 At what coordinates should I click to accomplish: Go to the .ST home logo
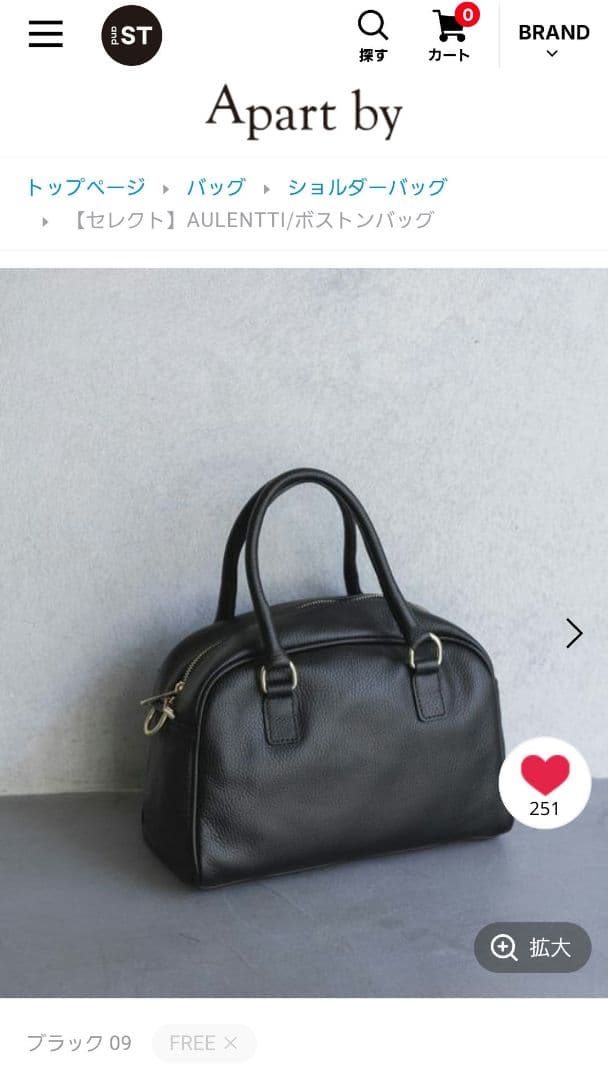pyautogui.click(x=131, y=35)
